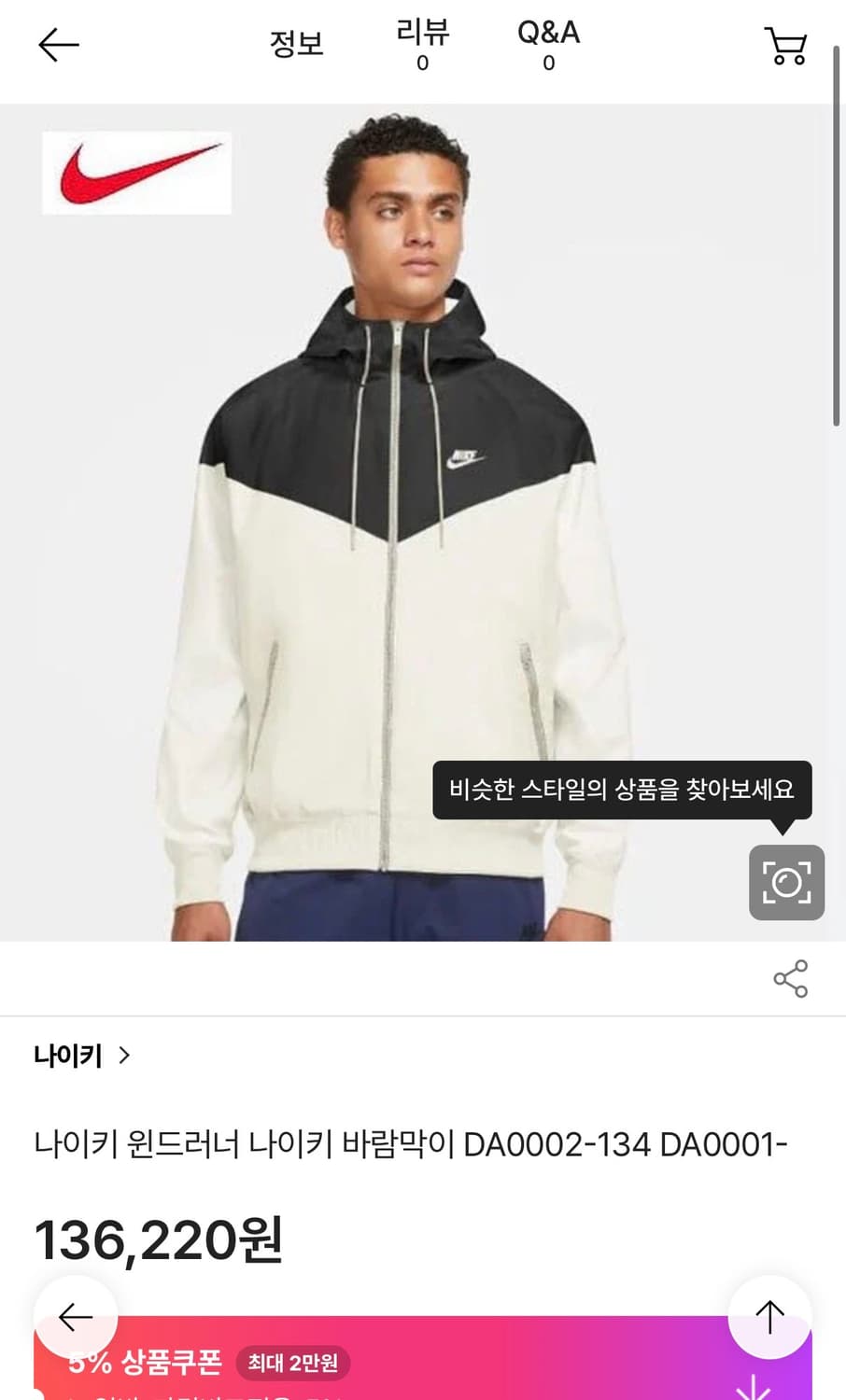Jump to top with the up arrow

pos(769,1317)
